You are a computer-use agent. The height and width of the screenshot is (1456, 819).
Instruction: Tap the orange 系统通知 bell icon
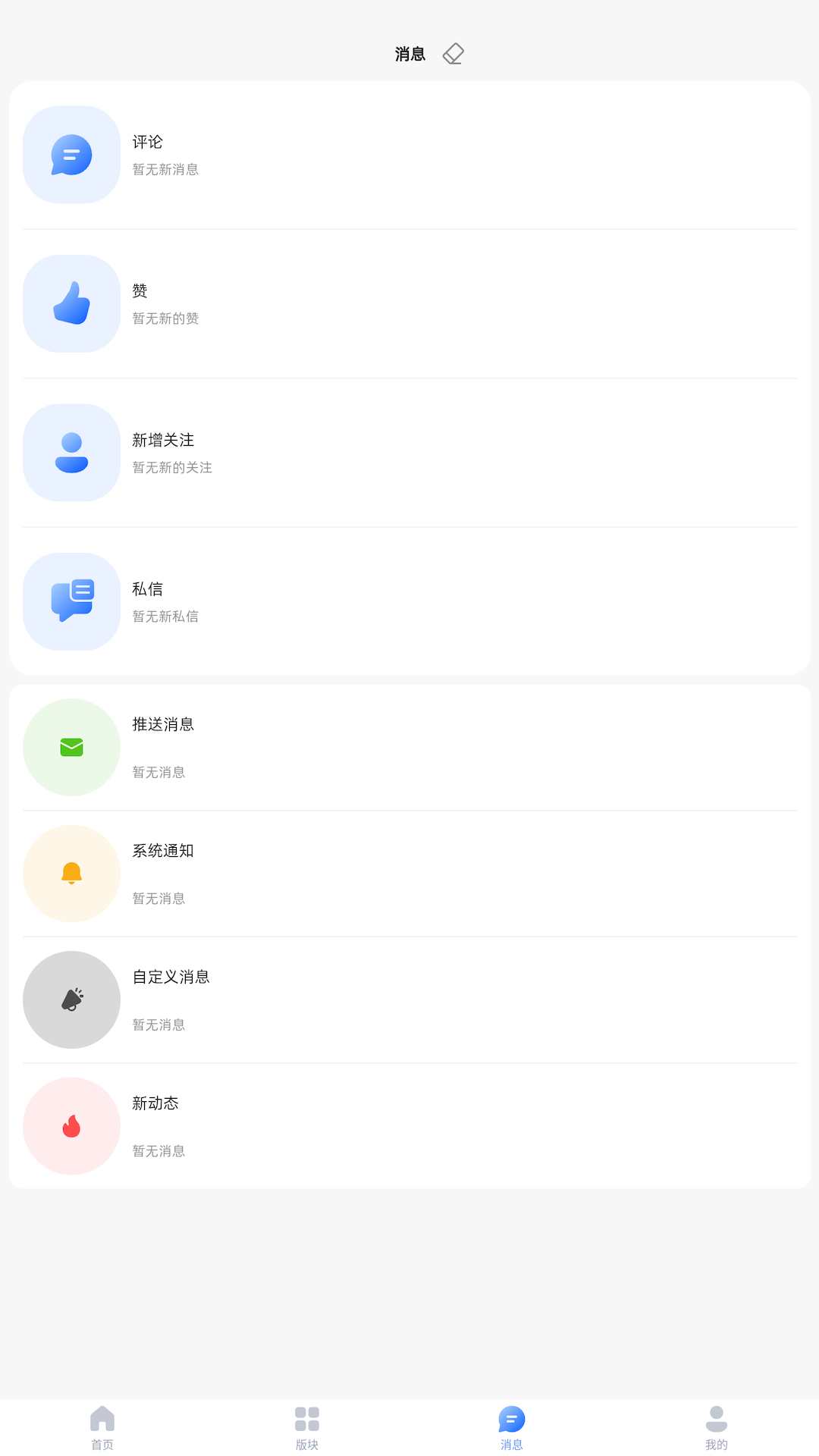coord(71,873)
